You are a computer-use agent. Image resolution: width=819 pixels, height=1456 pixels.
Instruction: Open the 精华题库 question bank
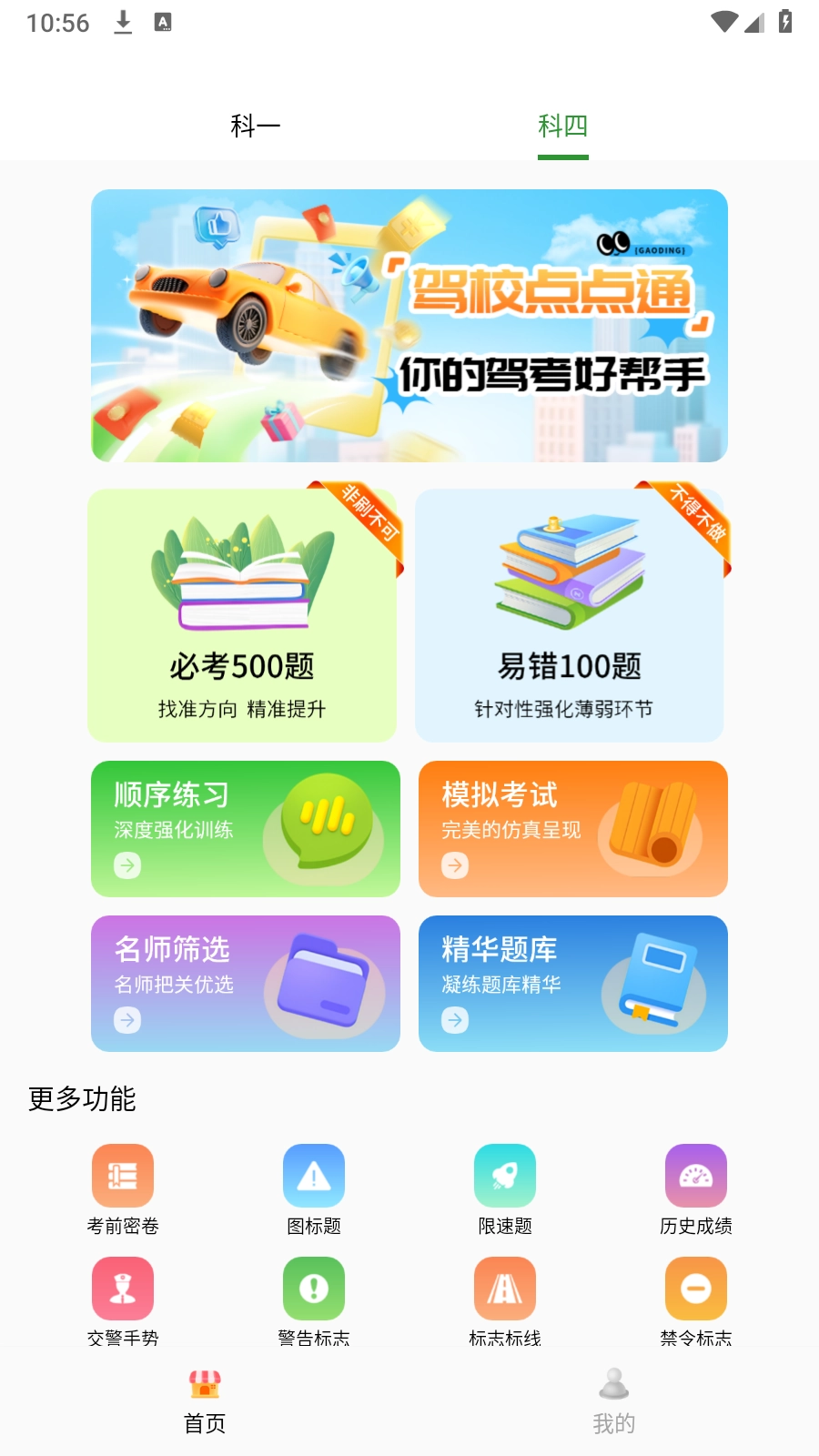(x=573, y=984)
